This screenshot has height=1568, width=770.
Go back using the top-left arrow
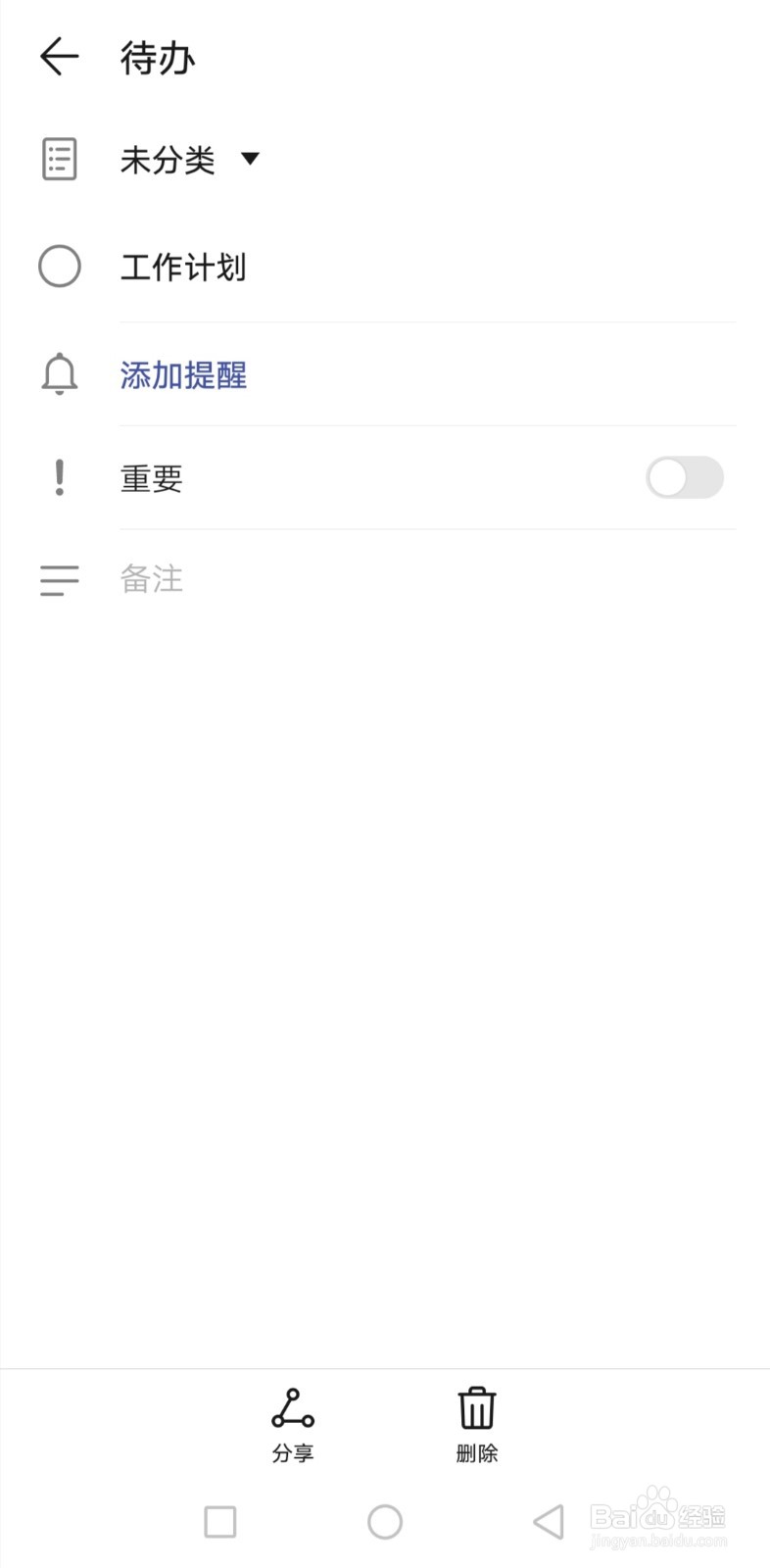[59, 57]
